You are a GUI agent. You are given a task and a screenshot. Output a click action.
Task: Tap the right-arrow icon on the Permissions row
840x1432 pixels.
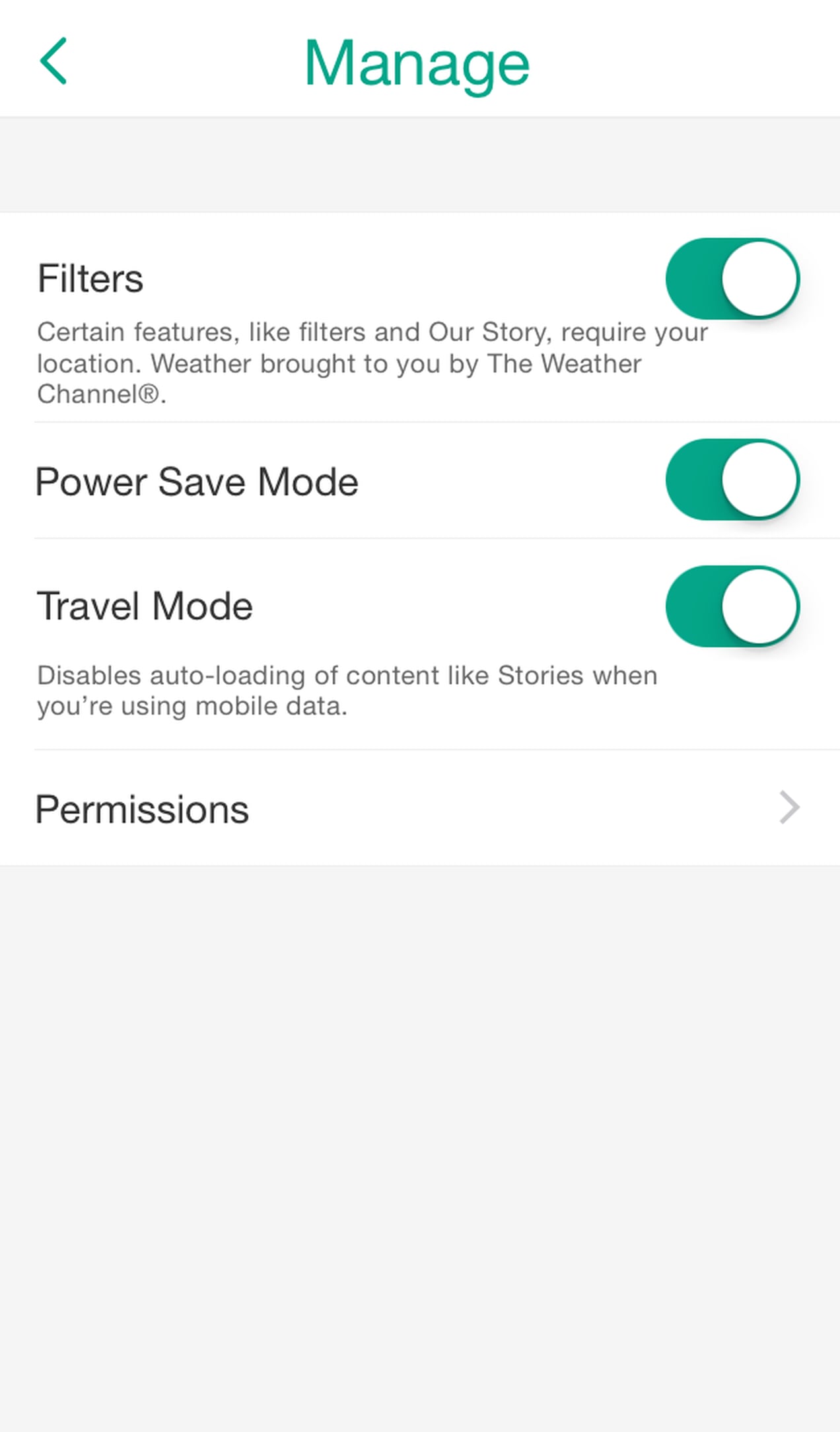788,807
